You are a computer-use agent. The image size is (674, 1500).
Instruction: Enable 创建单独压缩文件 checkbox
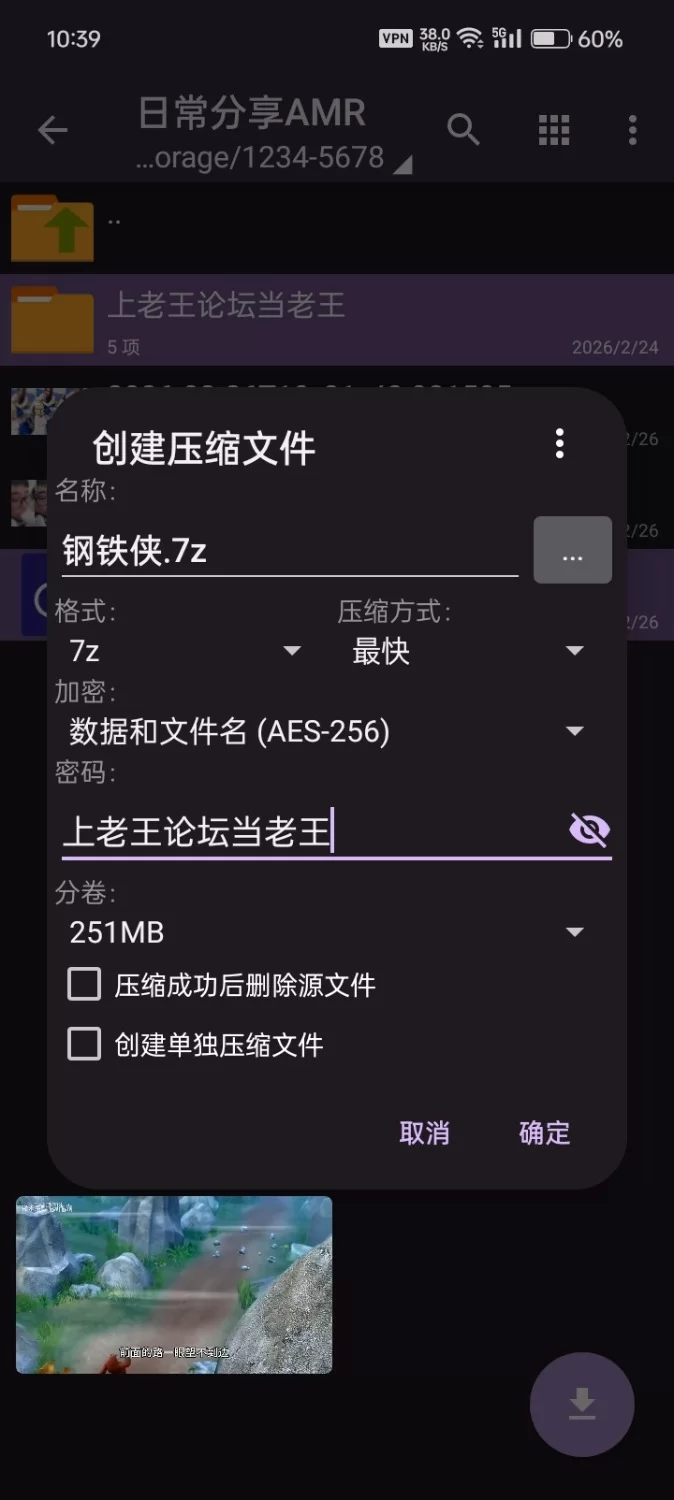pos(85,1045)
